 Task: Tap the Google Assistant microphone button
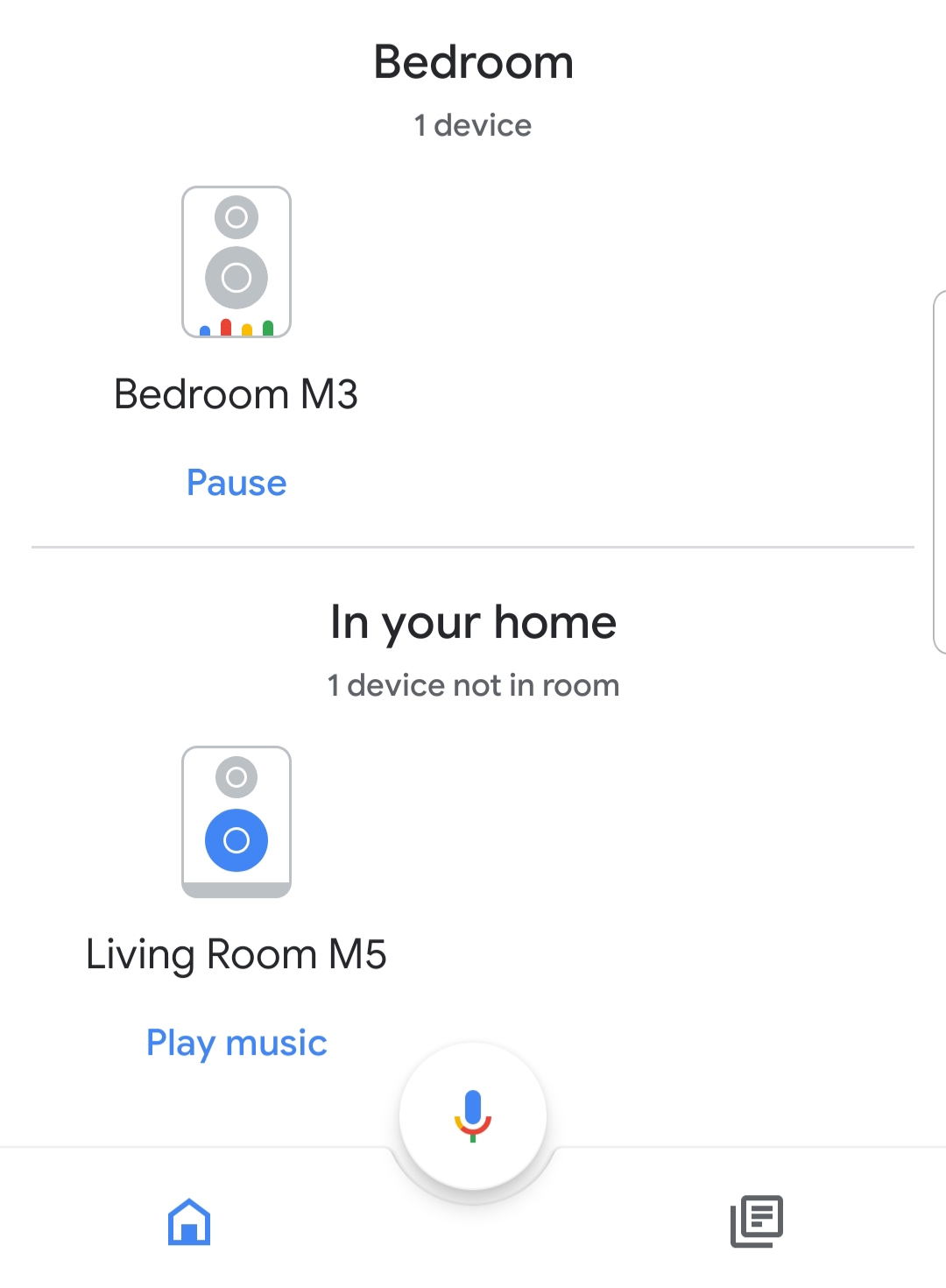tap(473, 1113)
